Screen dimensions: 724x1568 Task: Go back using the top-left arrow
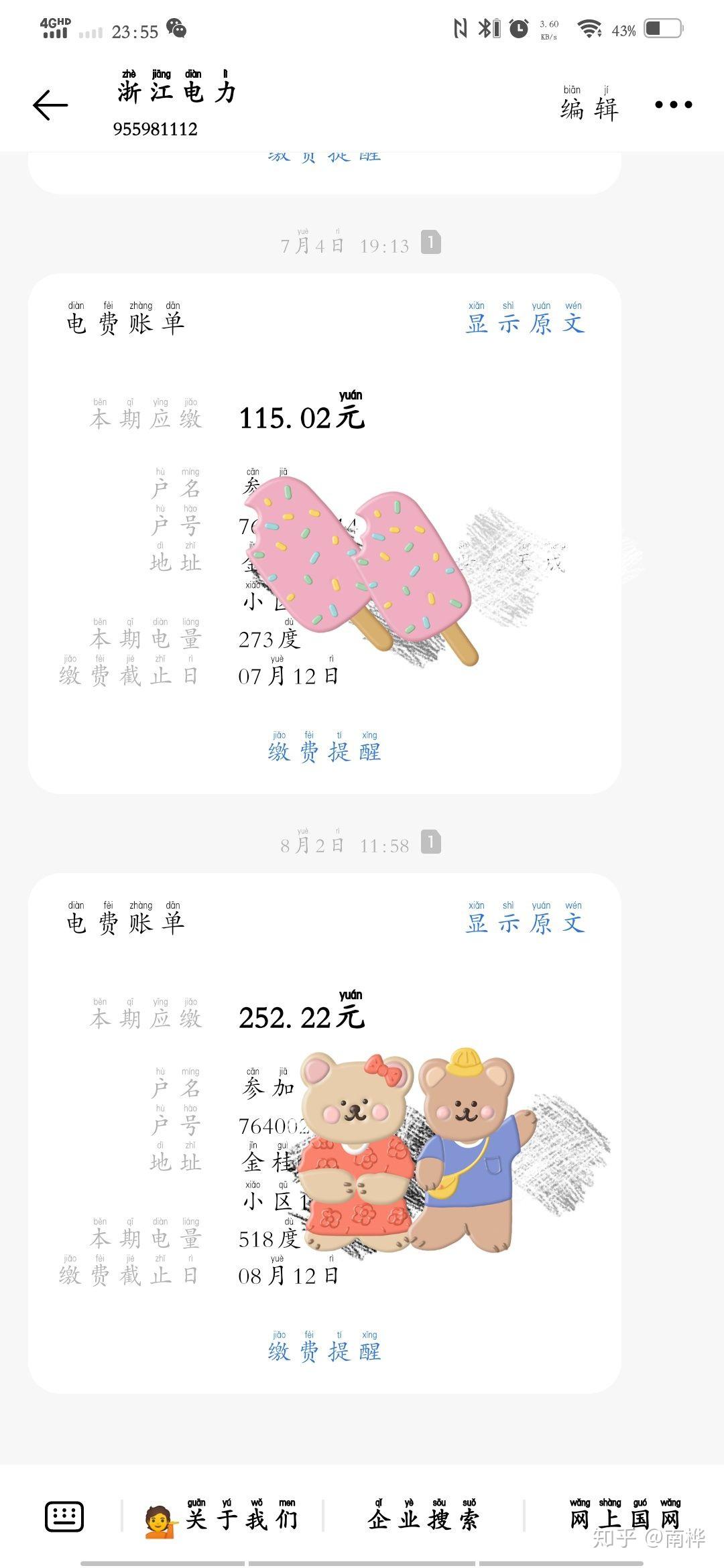[x=50, y=105]
